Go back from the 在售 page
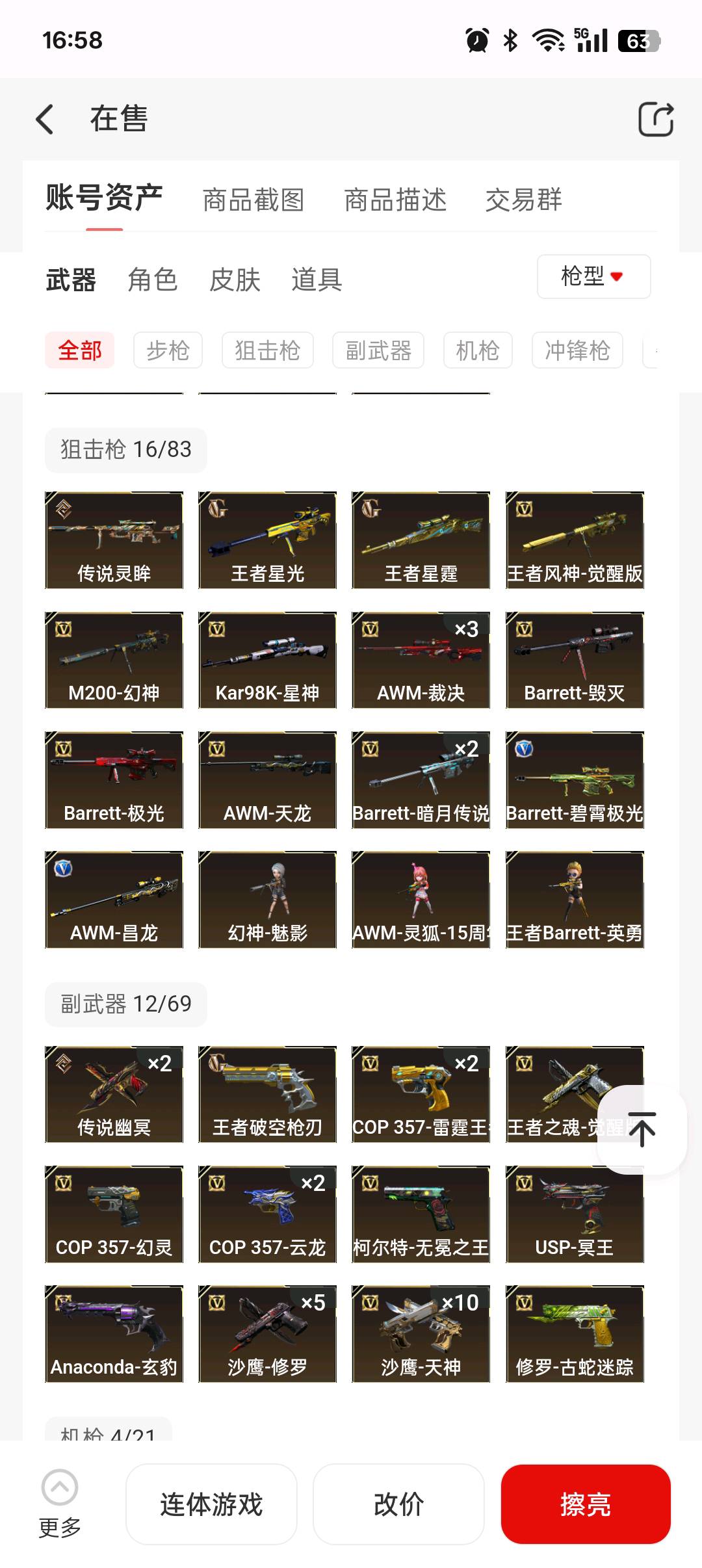Image resolution: width=702 pixels, height=1568 pixels. coord(45,120)
